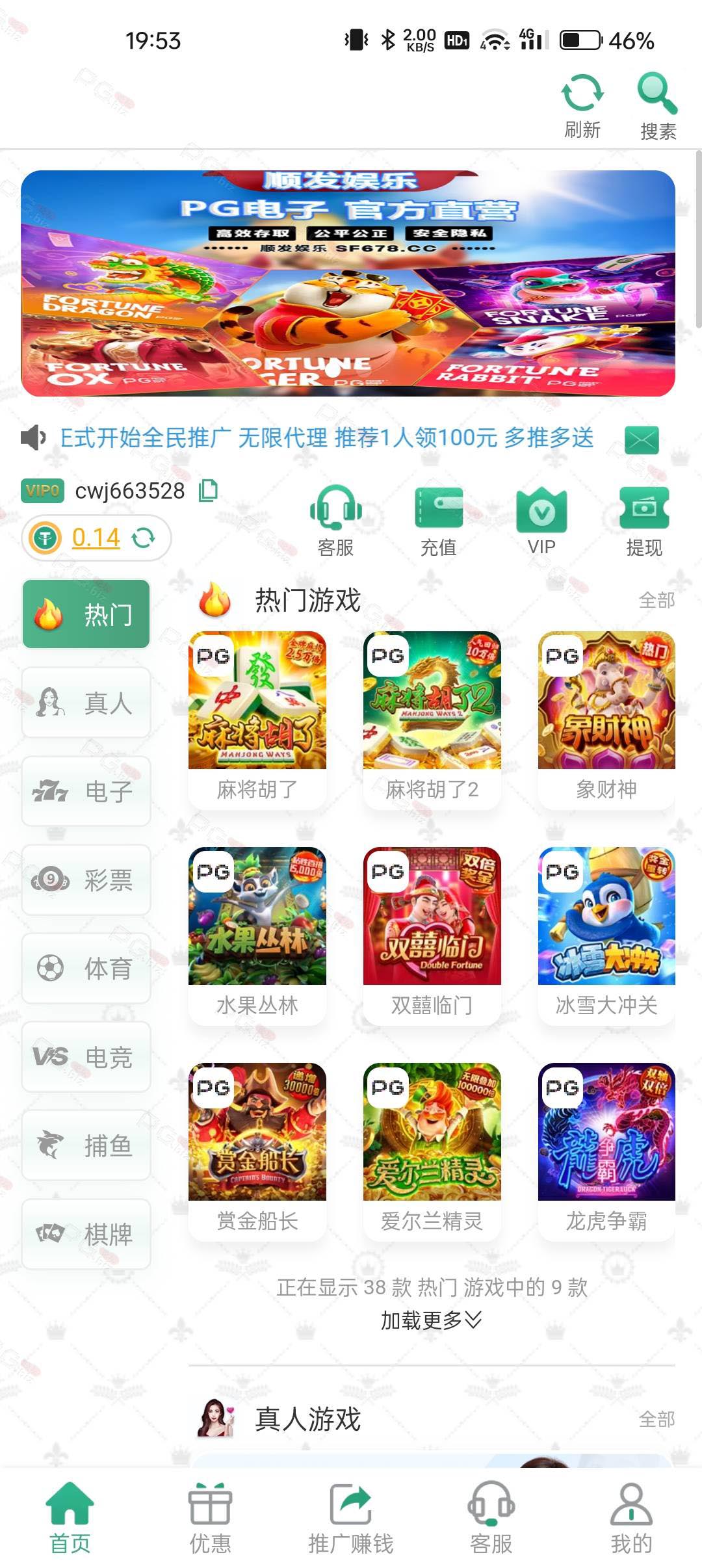Select the 彩票 lottery category
The width and height of the screenshot is (702, 1568).
point(86,880)
